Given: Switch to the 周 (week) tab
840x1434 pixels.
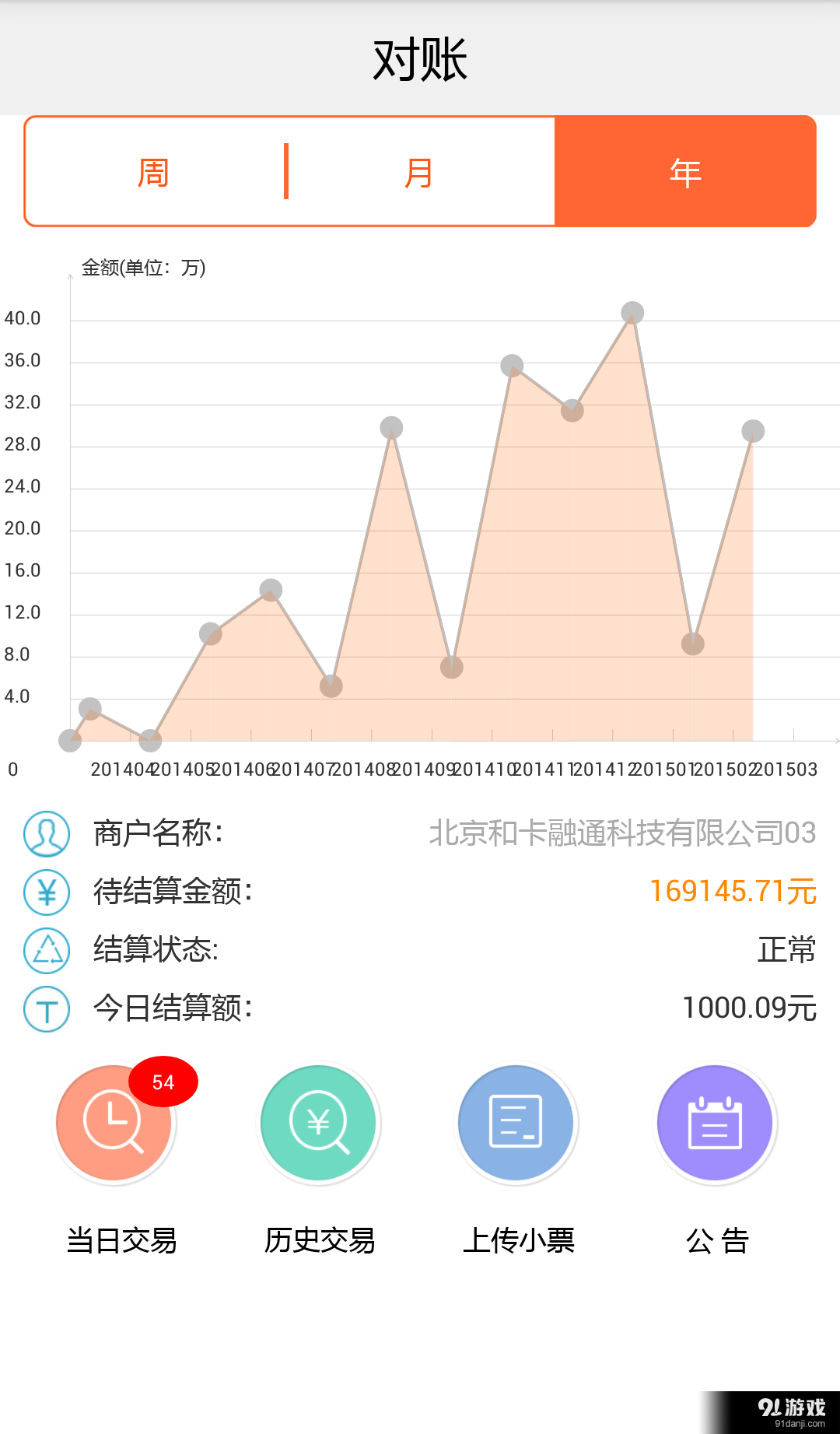Looking at the screenshot, I should 153,171.
